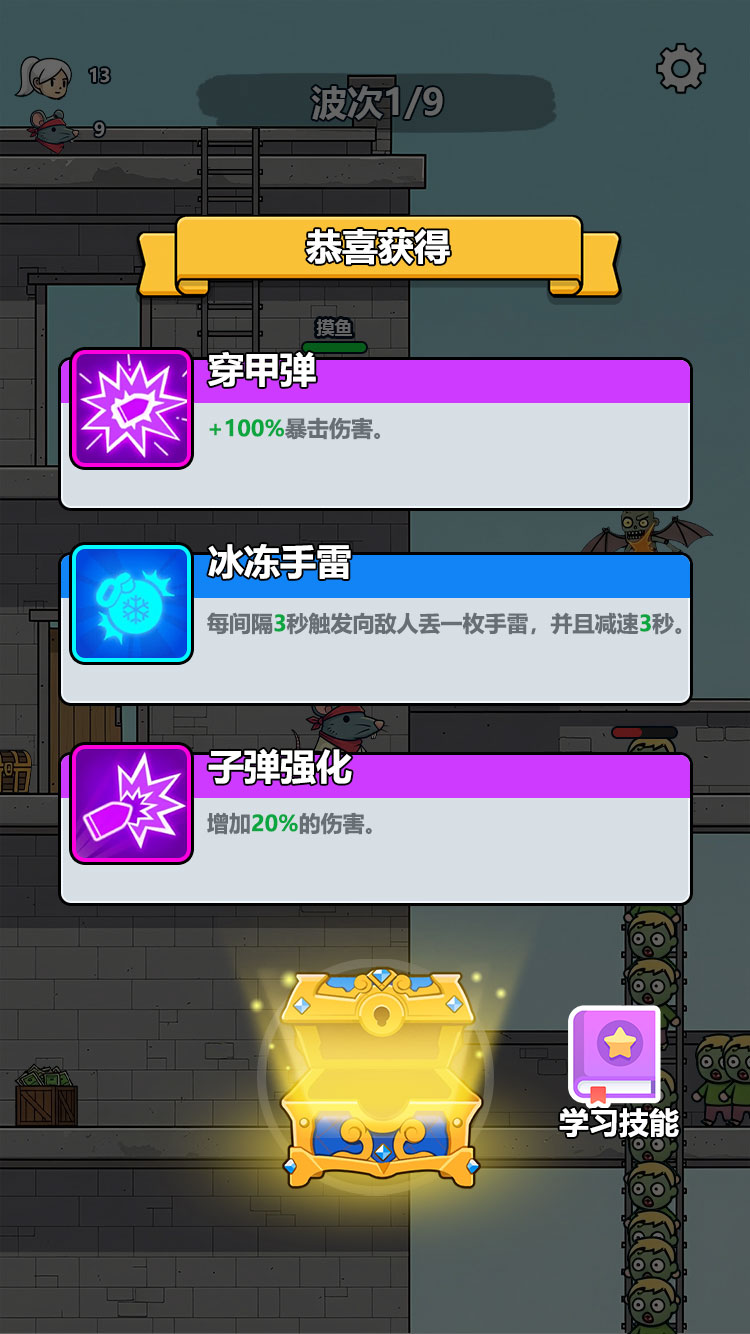The height and width of the screenshot is (1334, 750).
Task: Tap the mouse counter number 9
Action: click(97, 128)
